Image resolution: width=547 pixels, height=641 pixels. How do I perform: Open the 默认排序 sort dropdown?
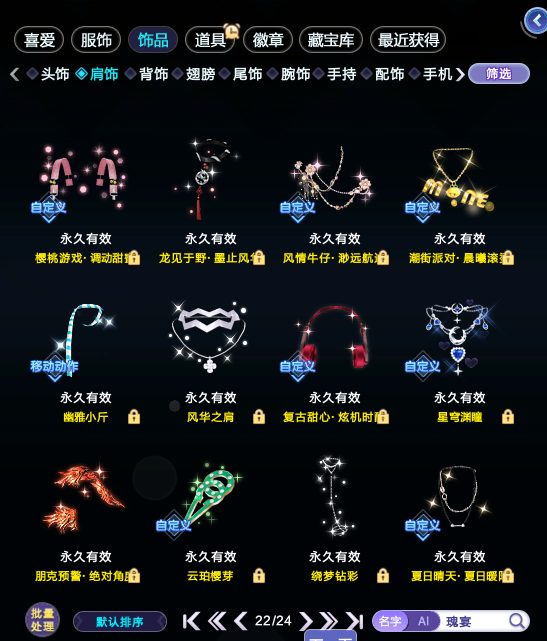tap(120, 622)
